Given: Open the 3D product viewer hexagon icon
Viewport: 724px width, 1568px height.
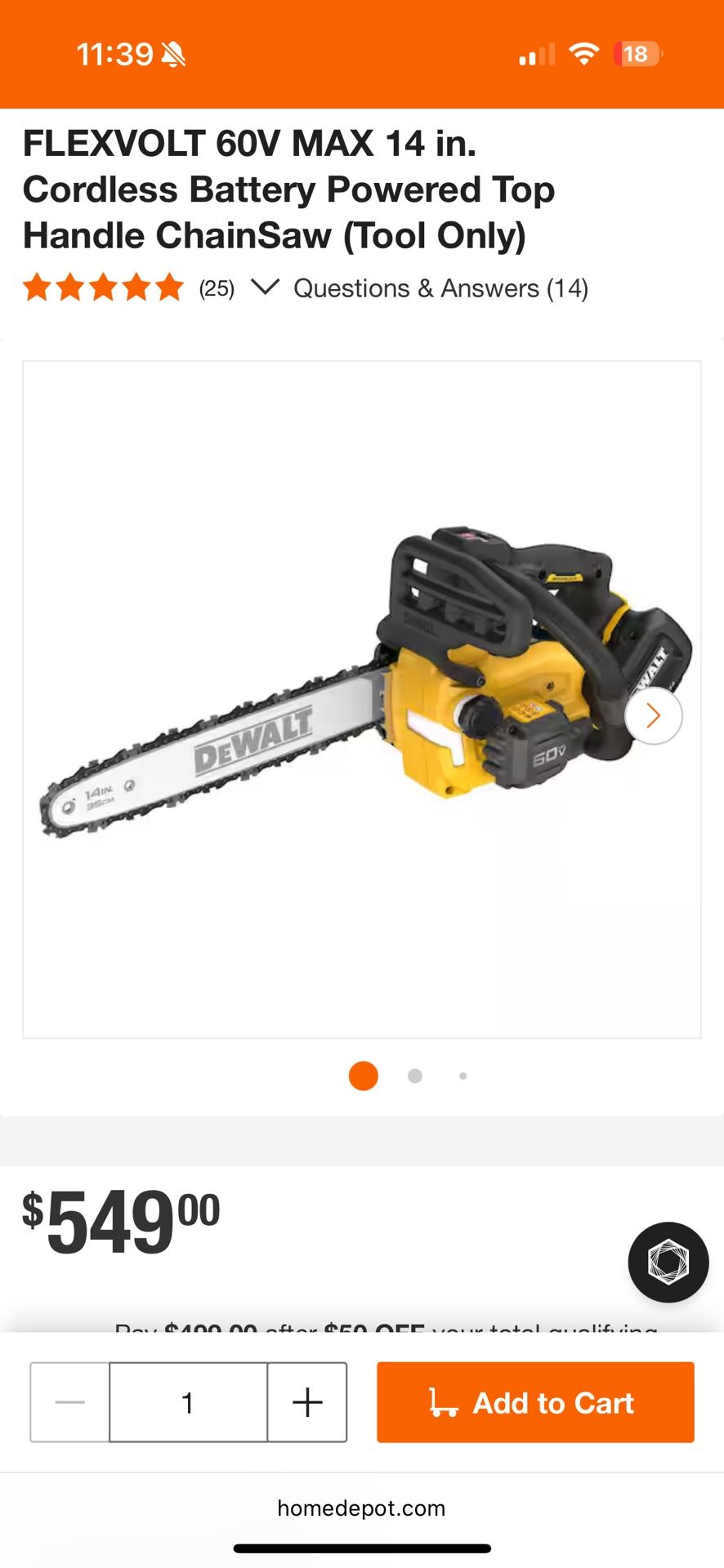Looking at the screenshot, I should point(667,1262).
